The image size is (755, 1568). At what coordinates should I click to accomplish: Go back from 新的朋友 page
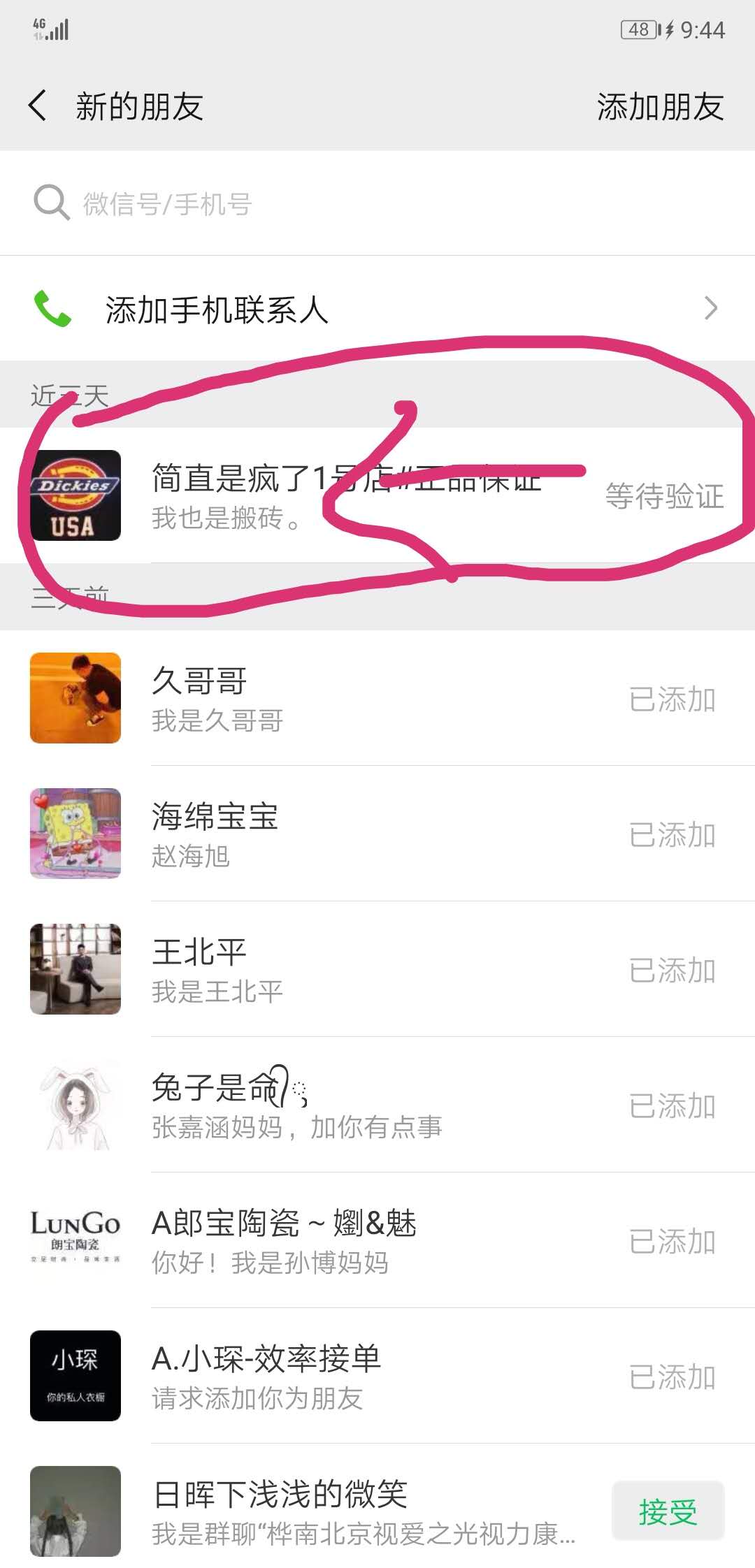pos(38,106)
